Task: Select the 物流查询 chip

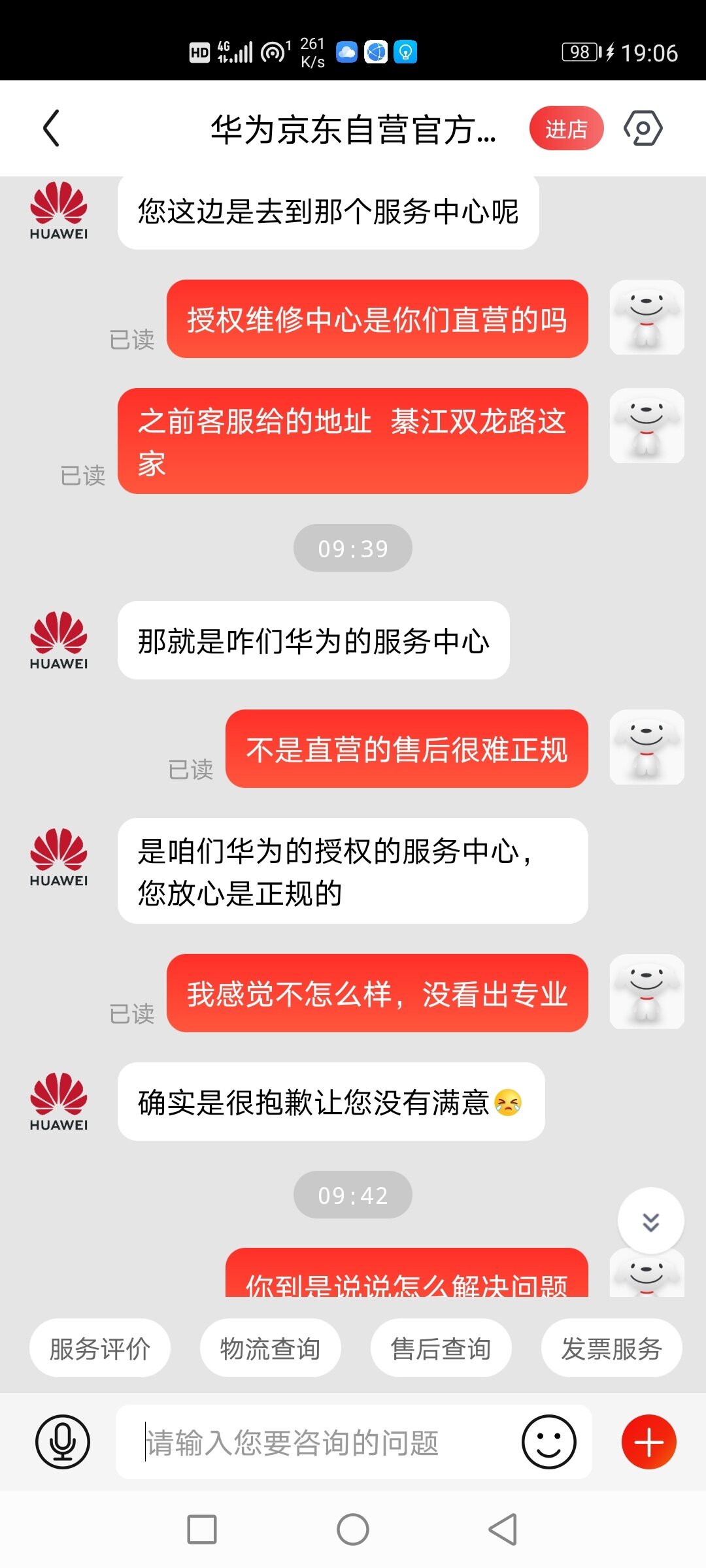Action: click(x=270, y=1348)
